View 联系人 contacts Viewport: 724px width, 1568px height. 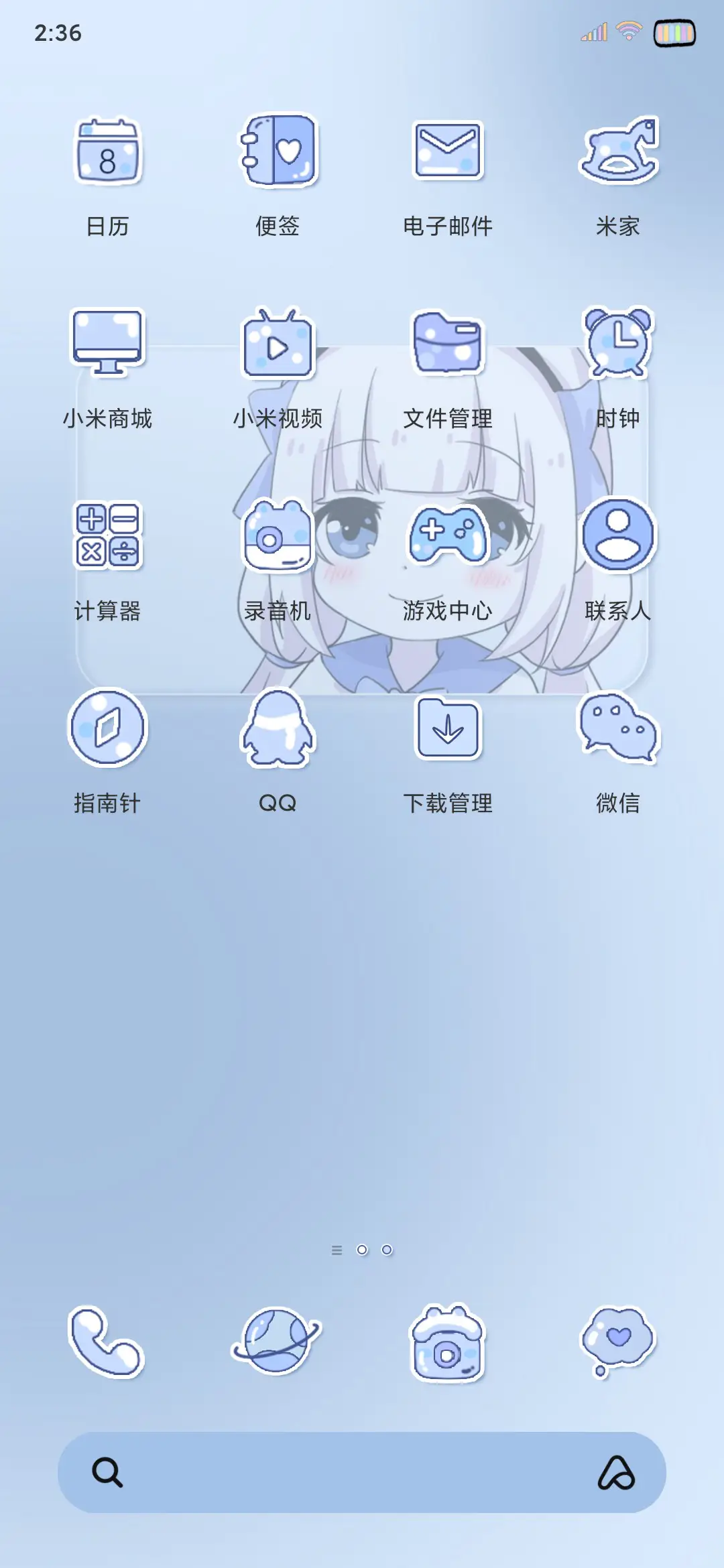[619, 536]
